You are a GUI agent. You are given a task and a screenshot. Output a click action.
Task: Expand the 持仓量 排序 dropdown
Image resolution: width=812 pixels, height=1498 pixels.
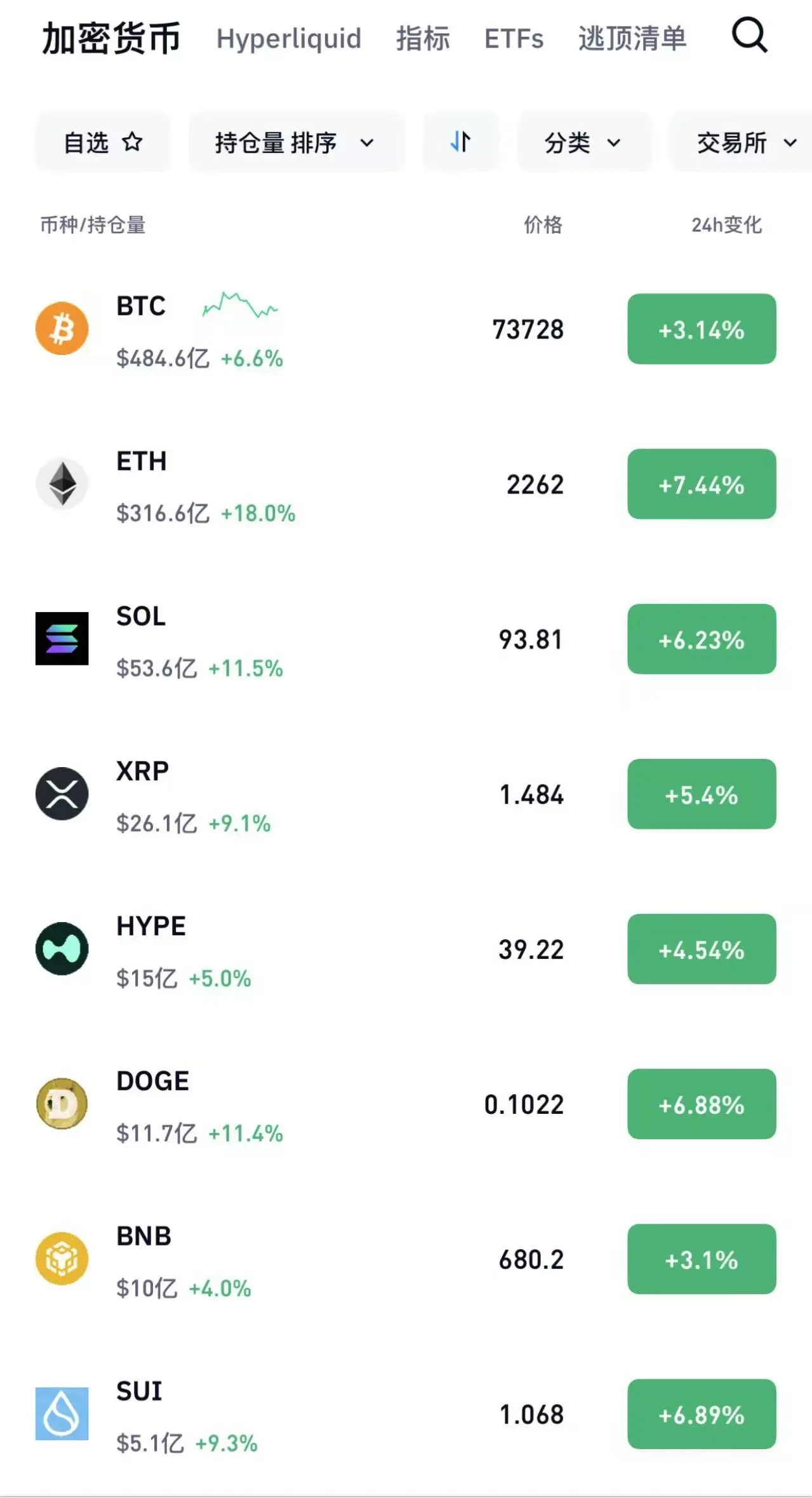296,142
